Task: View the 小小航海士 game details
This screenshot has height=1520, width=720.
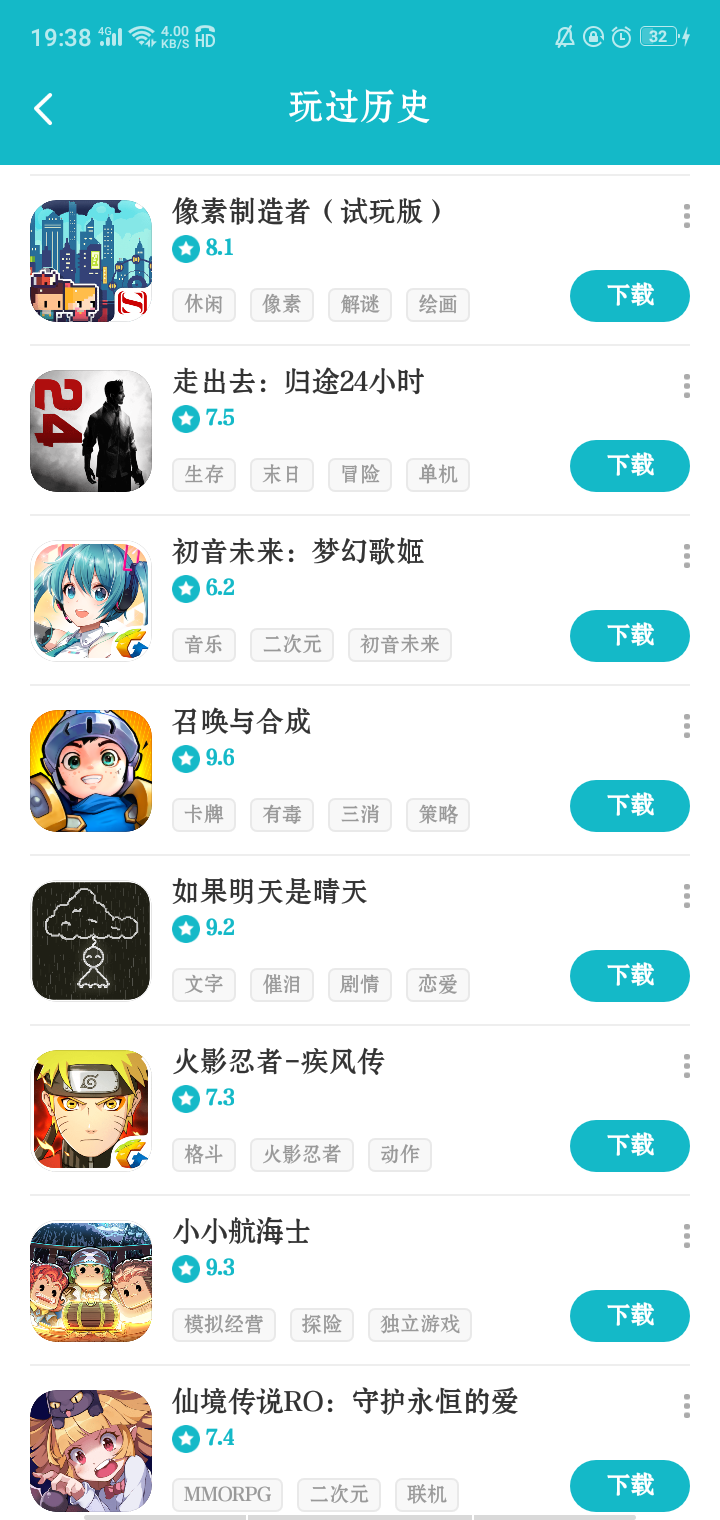Action: click(241, 1231)
